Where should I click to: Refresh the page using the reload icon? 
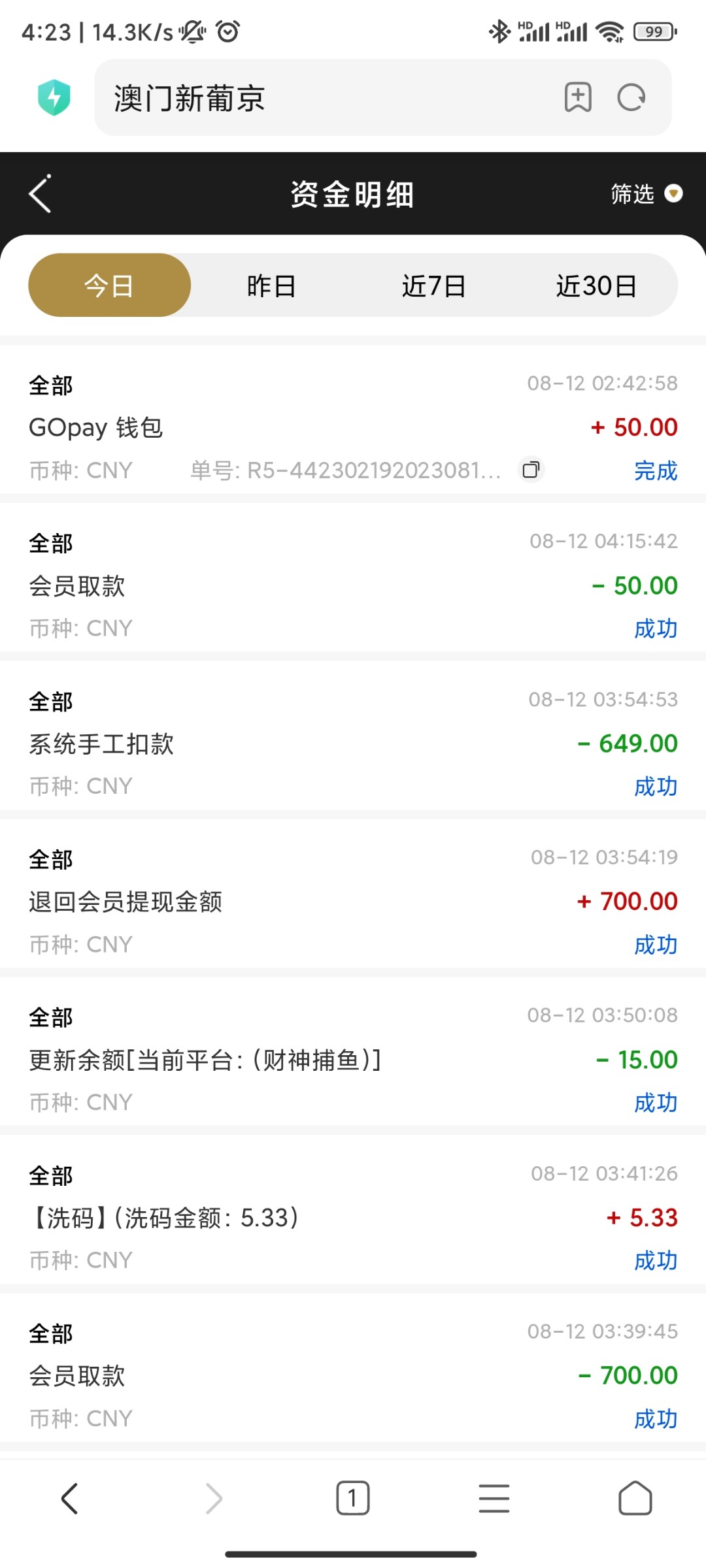[630, 98]
